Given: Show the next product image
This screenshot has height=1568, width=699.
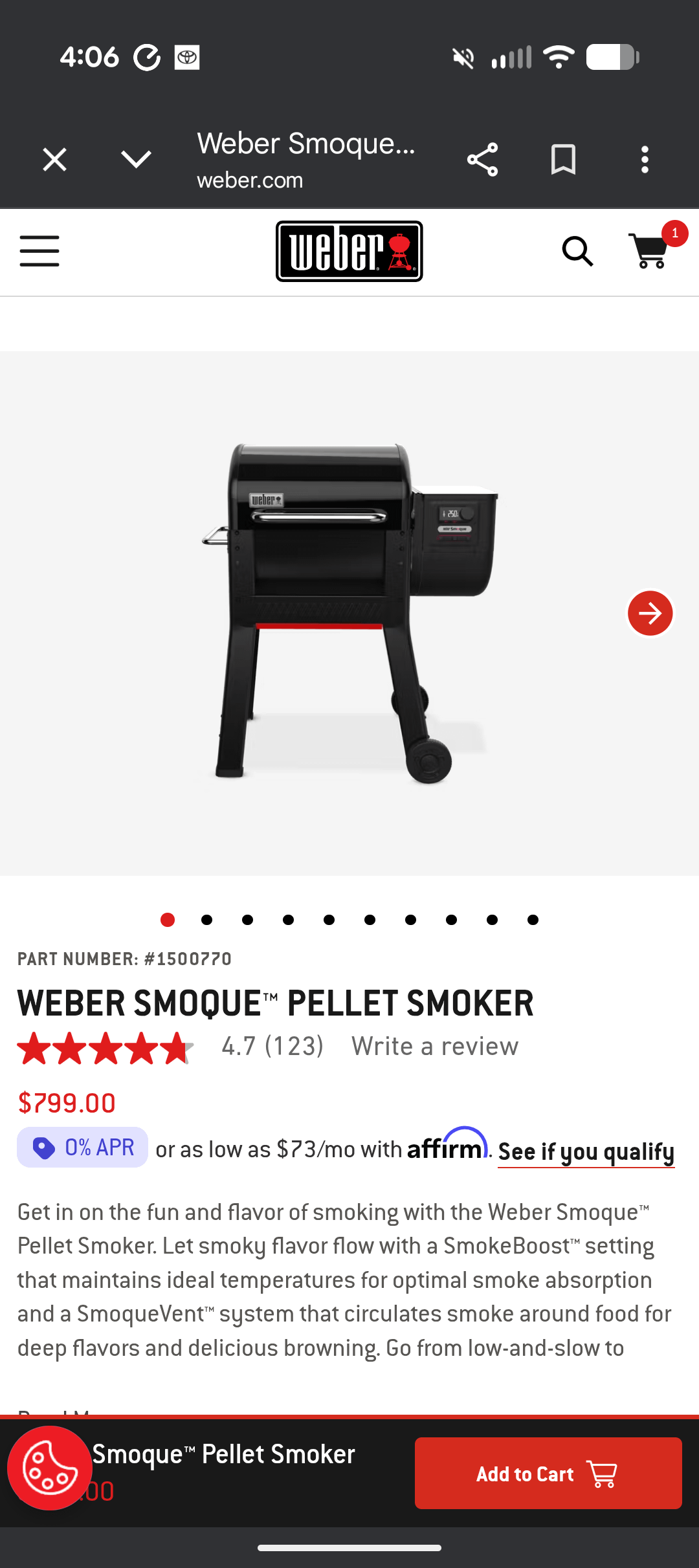Looking at the screenshot, I should pyautogui.click(x=650, y=613).
